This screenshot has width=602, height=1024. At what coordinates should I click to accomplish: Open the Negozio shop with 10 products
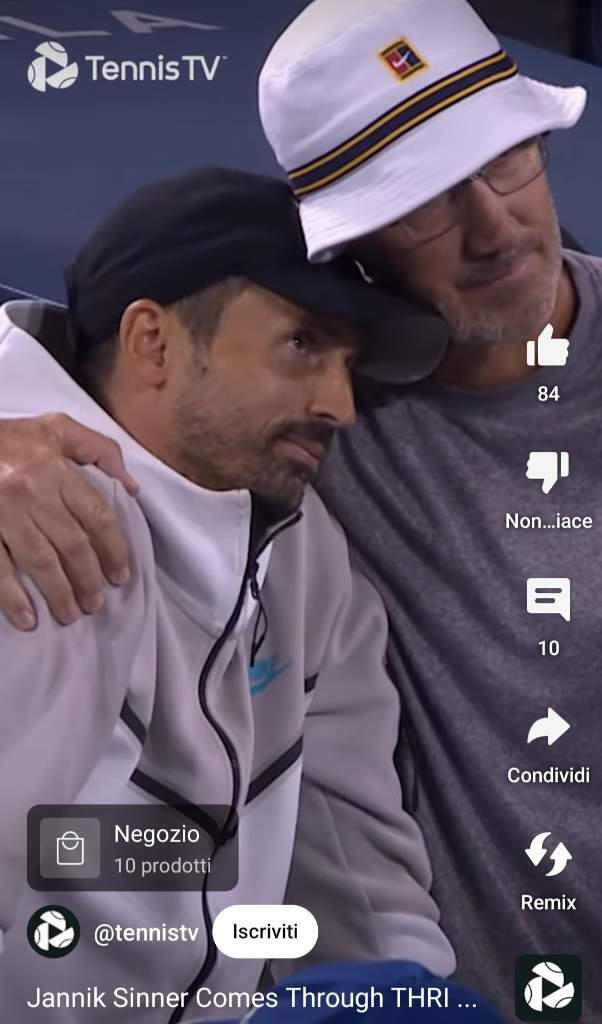(133, 848)
